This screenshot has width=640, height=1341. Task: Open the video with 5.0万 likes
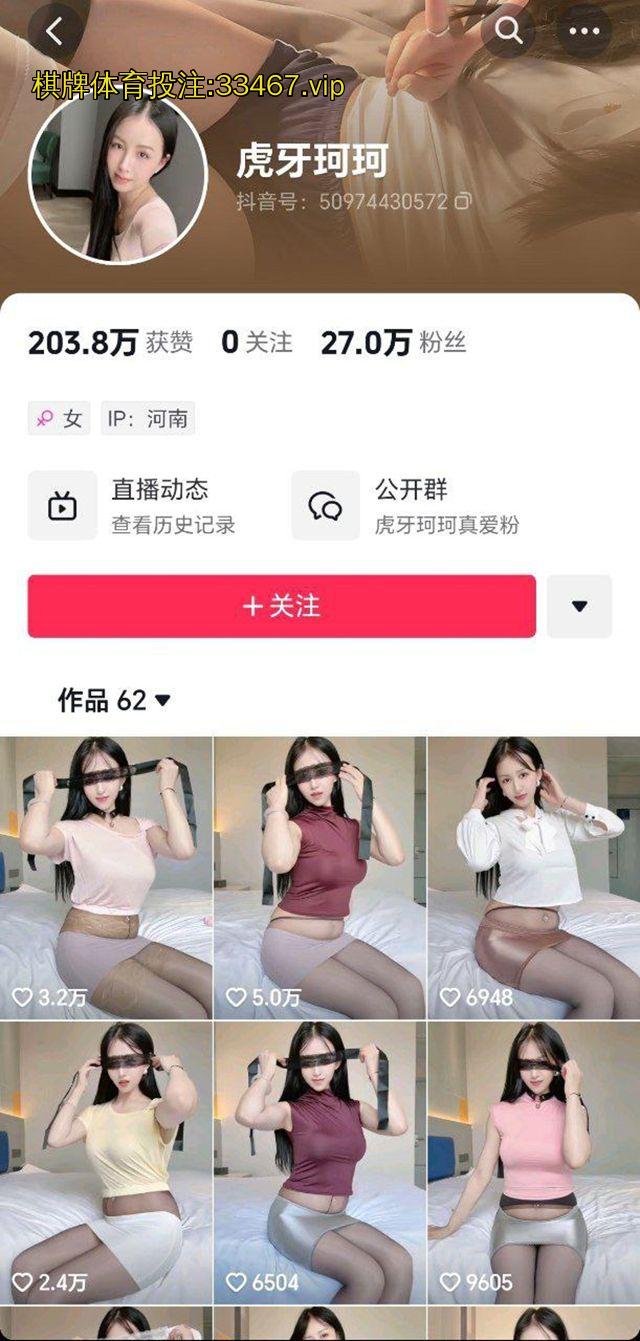tap(320, 878)
